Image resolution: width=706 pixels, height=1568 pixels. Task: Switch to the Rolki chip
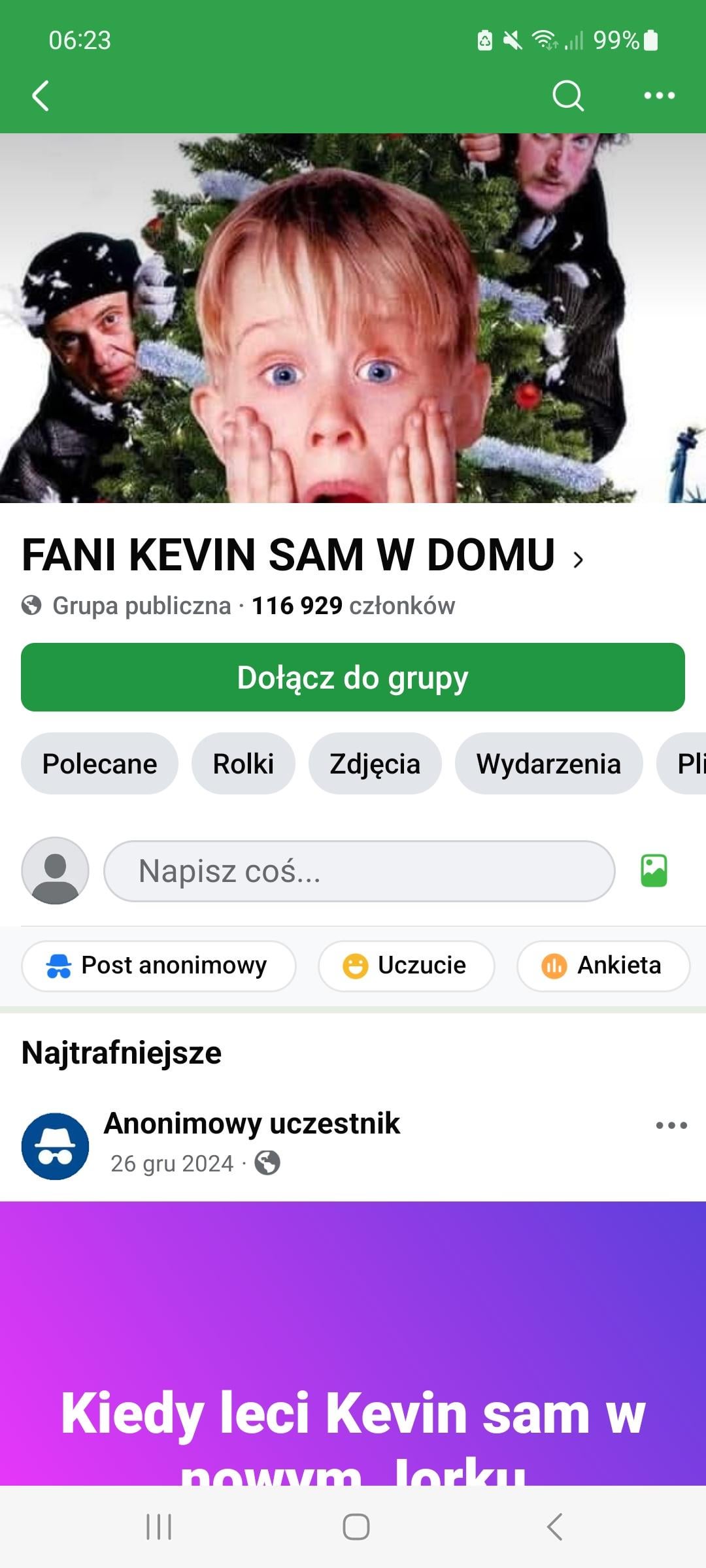coord(243,764)
